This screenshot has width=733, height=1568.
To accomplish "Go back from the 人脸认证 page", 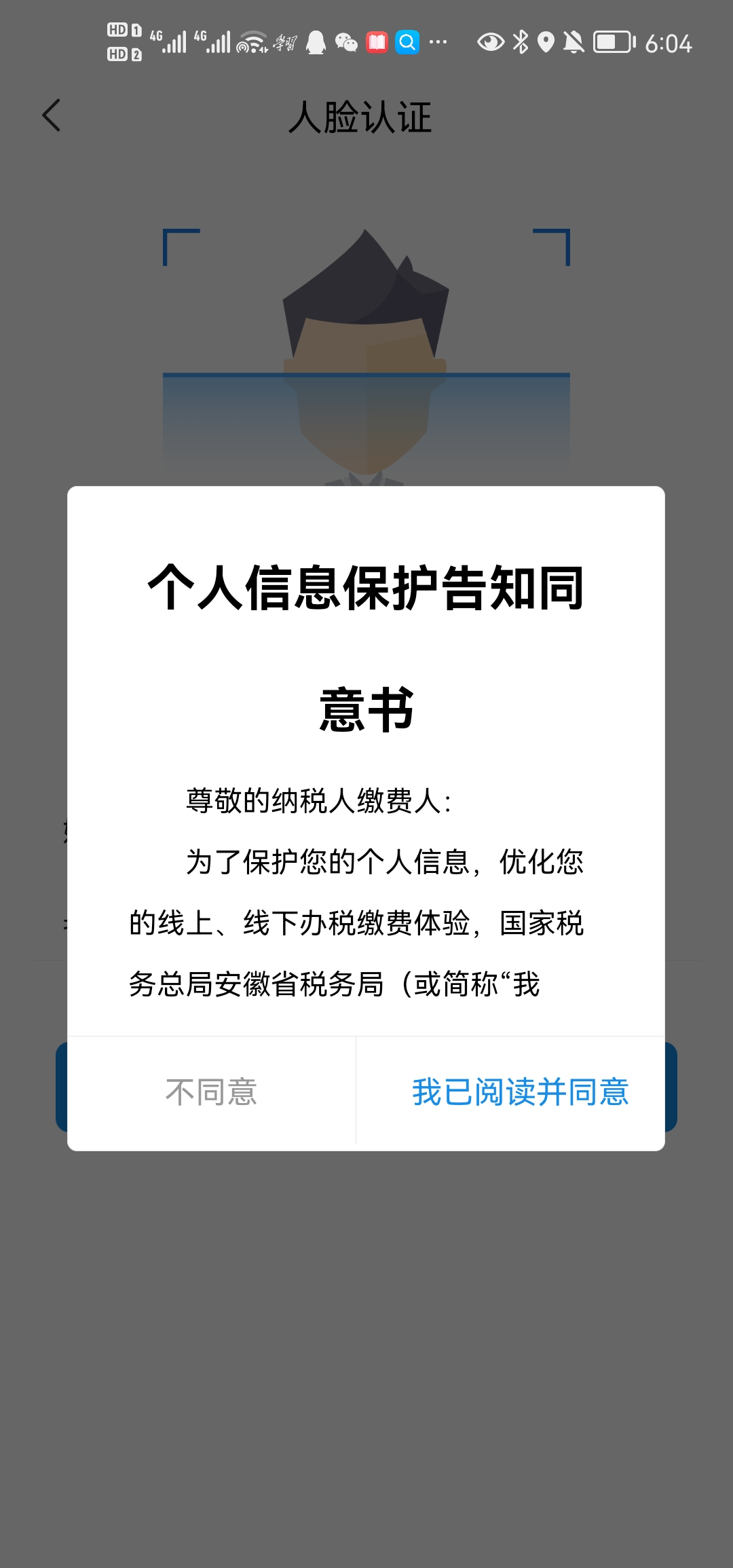I will [52, 115].
